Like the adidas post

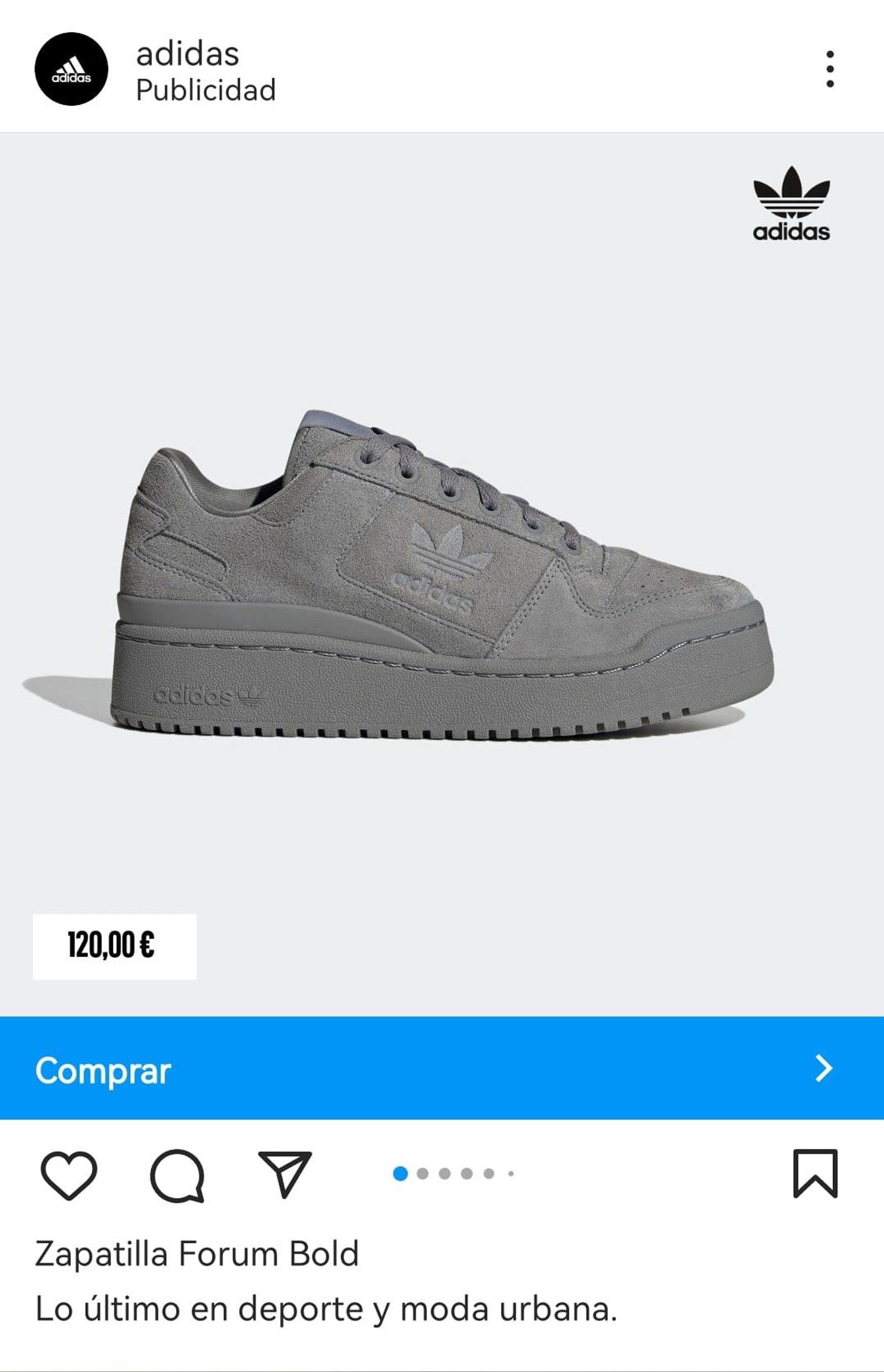point(69,1174)
